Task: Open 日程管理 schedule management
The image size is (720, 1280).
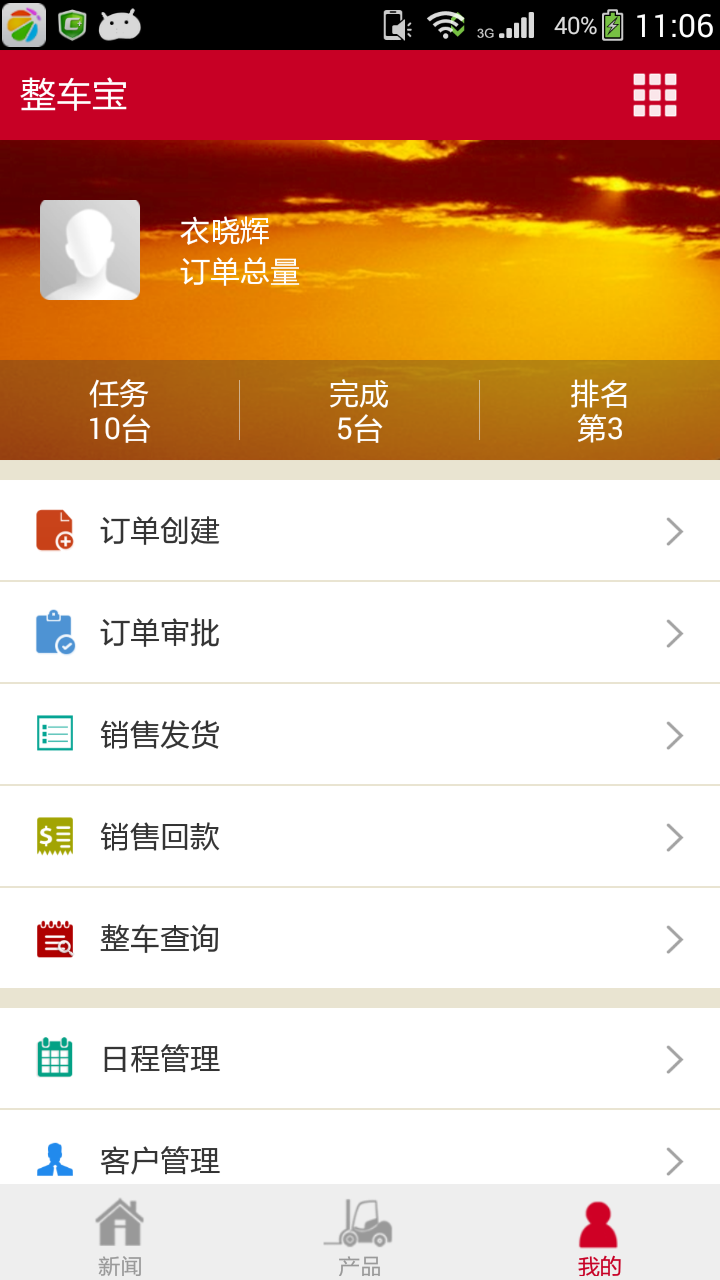Action: coord(360,1059)
